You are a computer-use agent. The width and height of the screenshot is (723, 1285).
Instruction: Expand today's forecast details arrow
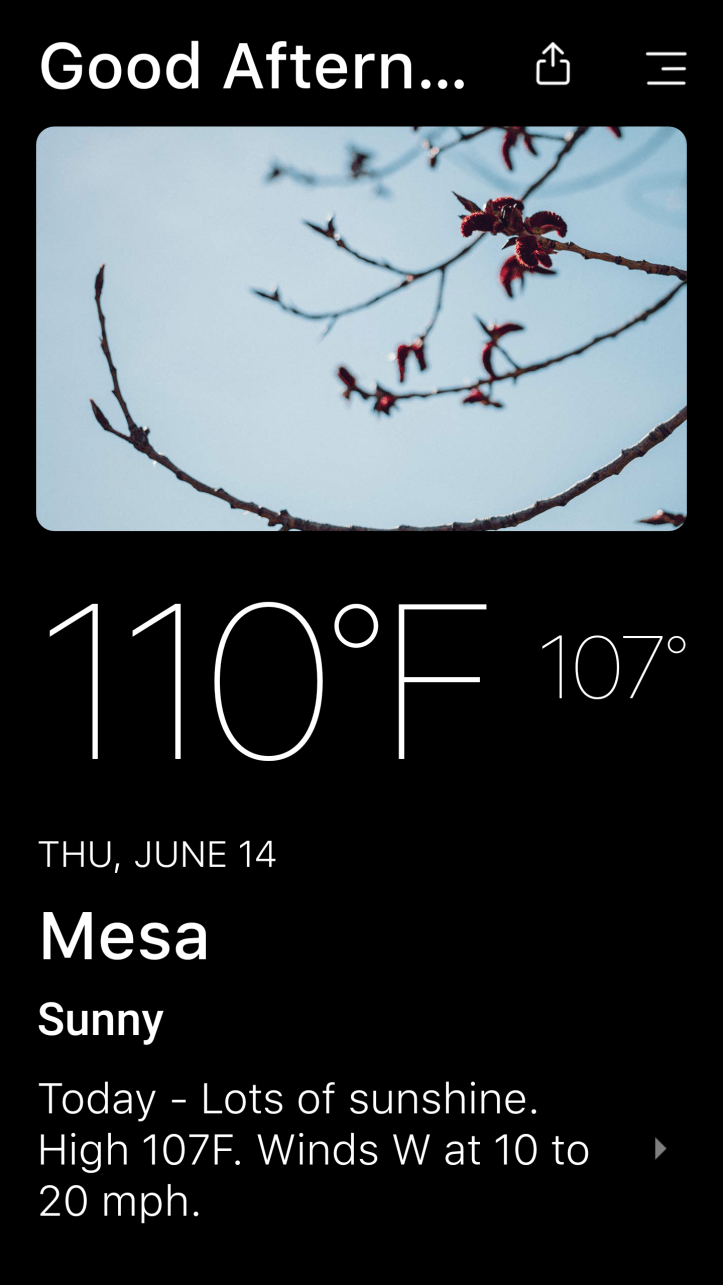coord(660,1149)
